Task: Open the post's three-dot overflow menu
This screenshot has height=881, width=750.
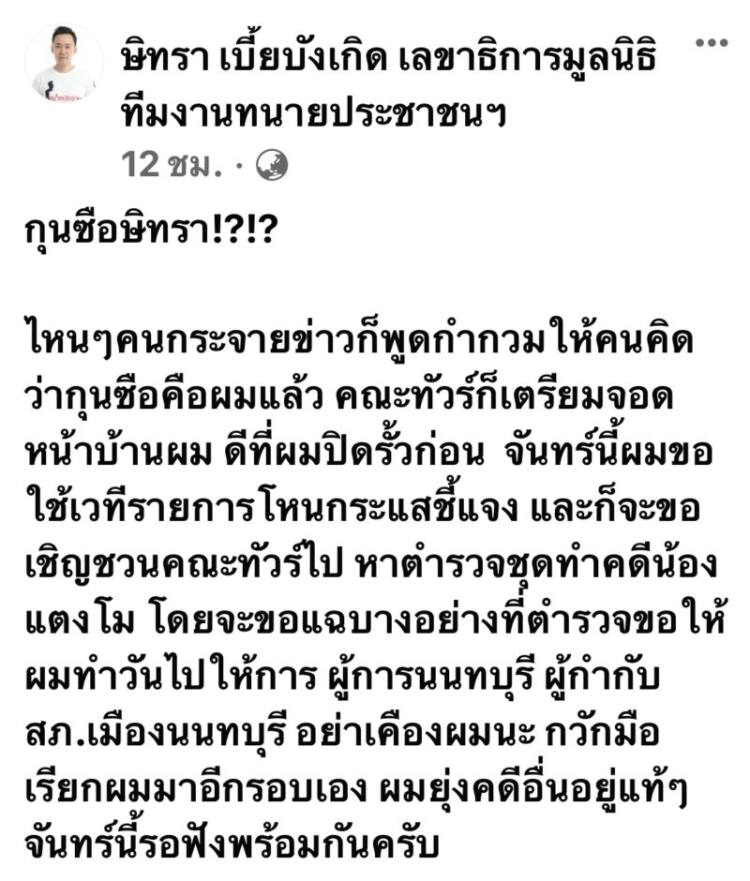Action: pos(711,42)
